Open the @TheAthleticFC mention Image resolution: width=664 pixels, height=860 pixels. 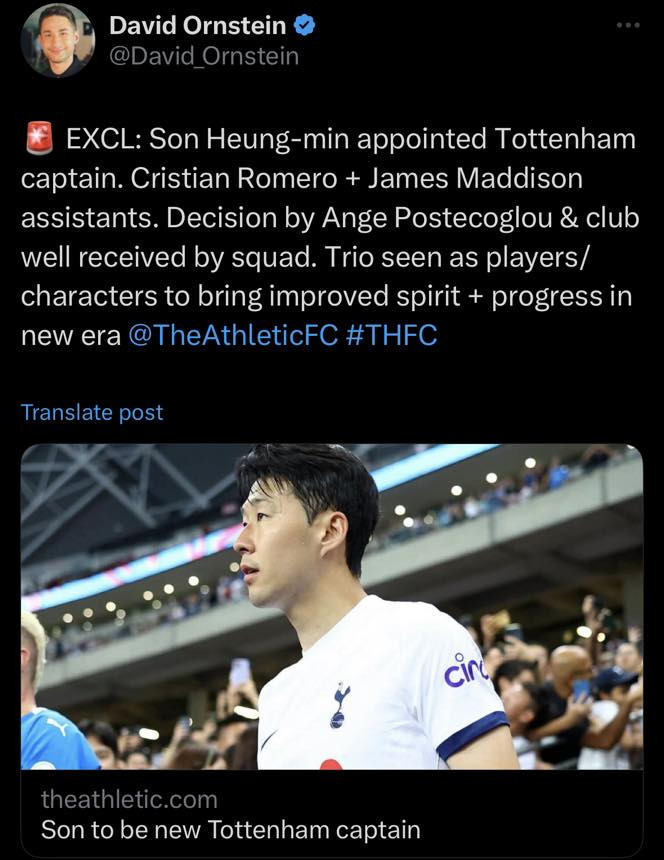(x=235, y=334)
